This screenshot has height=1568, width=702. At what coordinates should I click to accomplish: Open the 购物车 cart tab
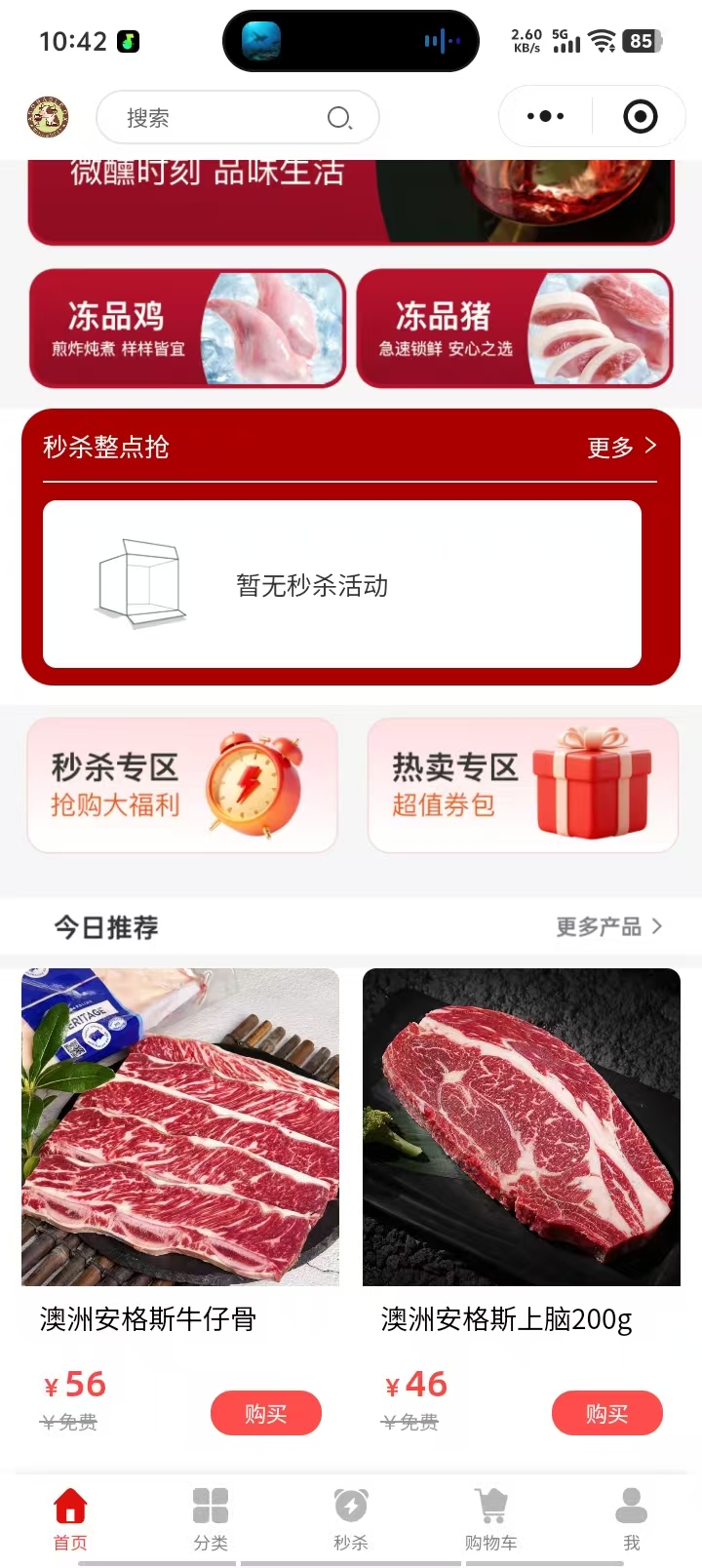point(490,1518)
